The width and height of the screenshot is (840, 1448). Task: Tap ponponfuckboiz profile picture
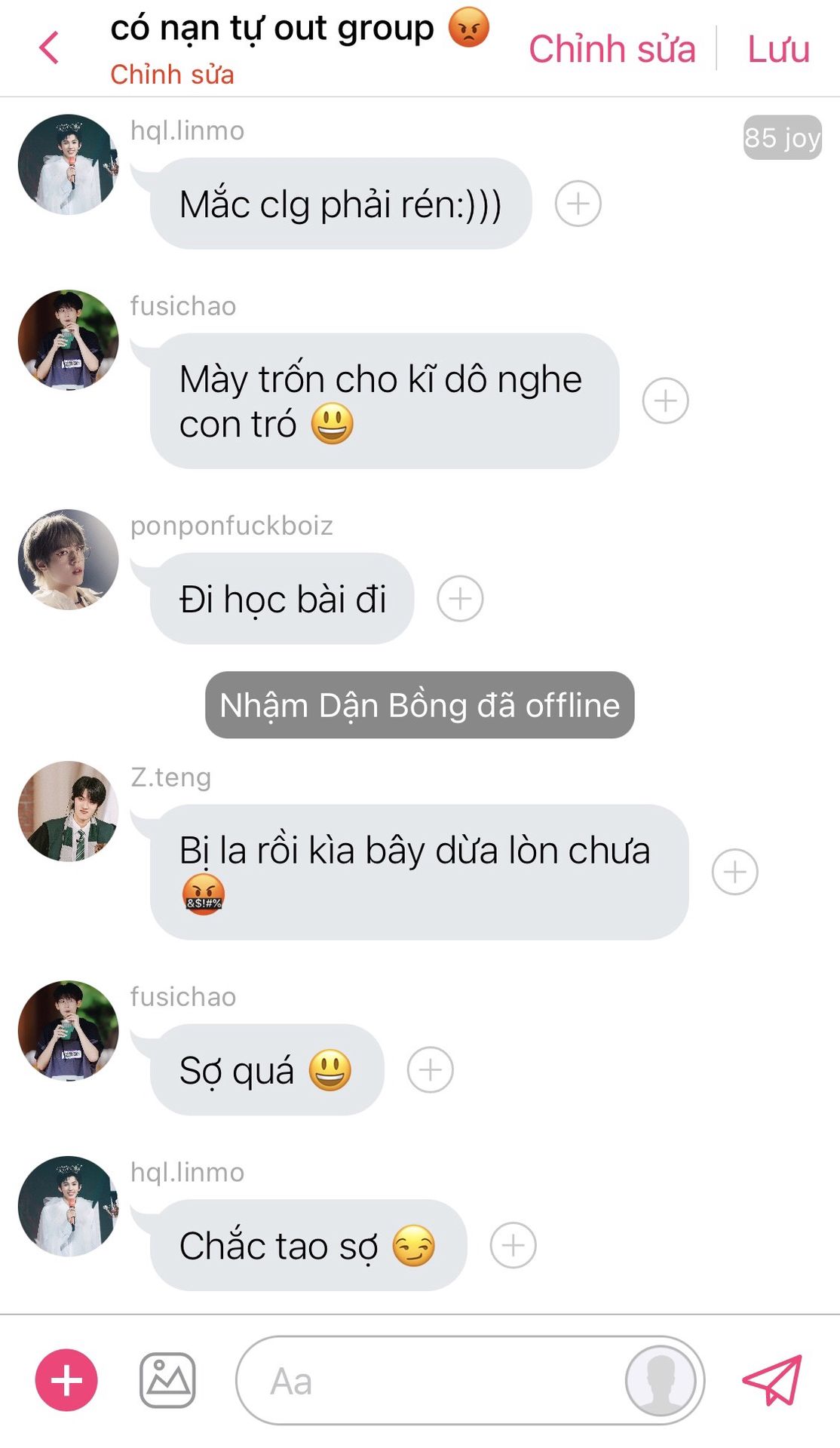pos(69,560)
